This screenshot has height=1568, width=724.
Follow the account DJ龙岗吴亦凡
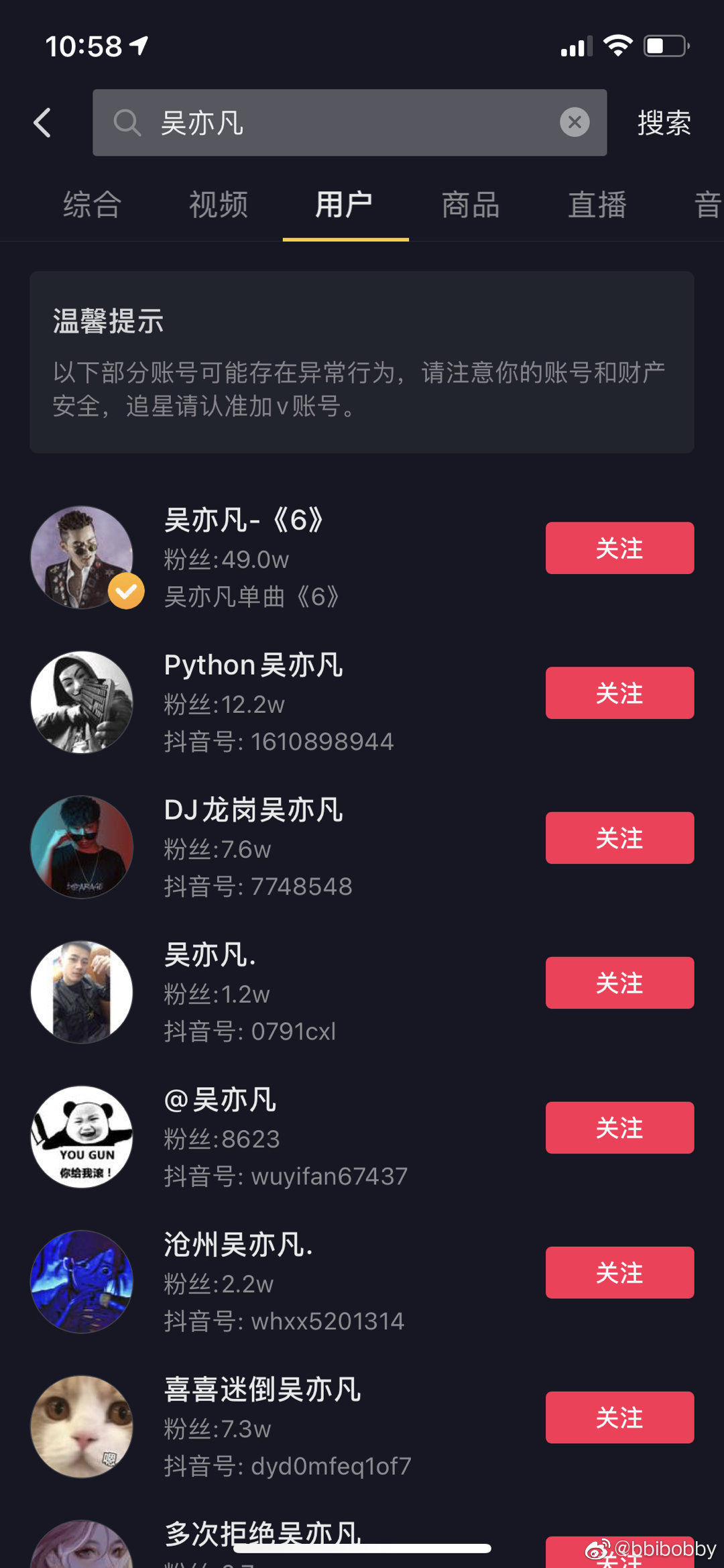(x=619, y=837)
